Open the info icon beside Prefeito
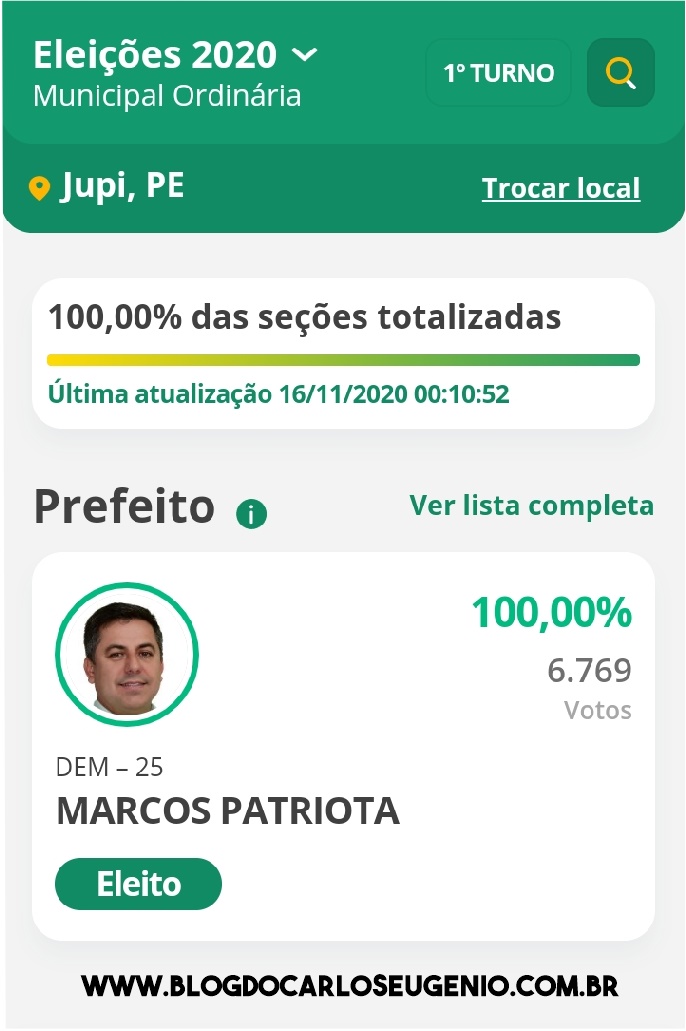The height and width of the screenshot is (1031, 686). (x=251, y=514)
